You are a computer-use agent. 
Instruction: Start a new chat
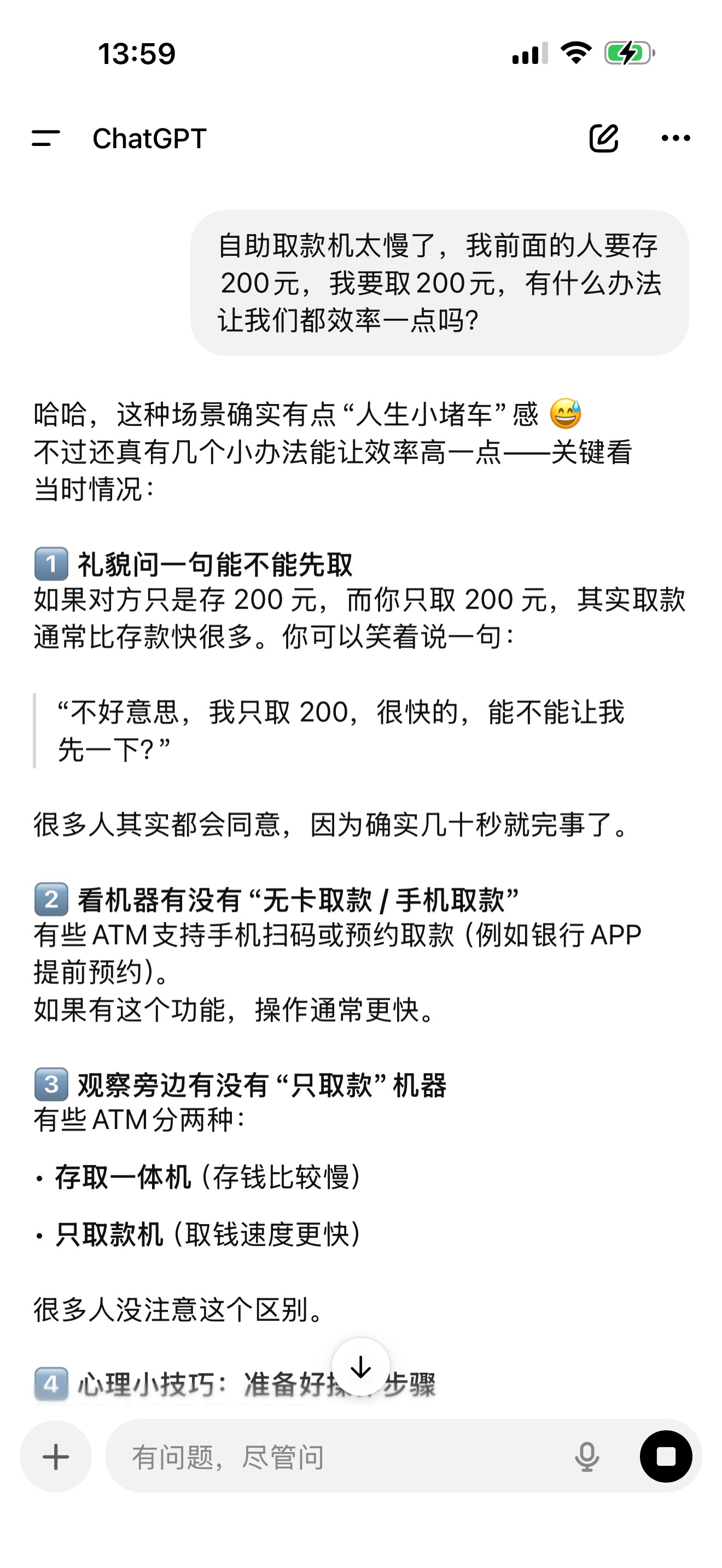(603, 138)
